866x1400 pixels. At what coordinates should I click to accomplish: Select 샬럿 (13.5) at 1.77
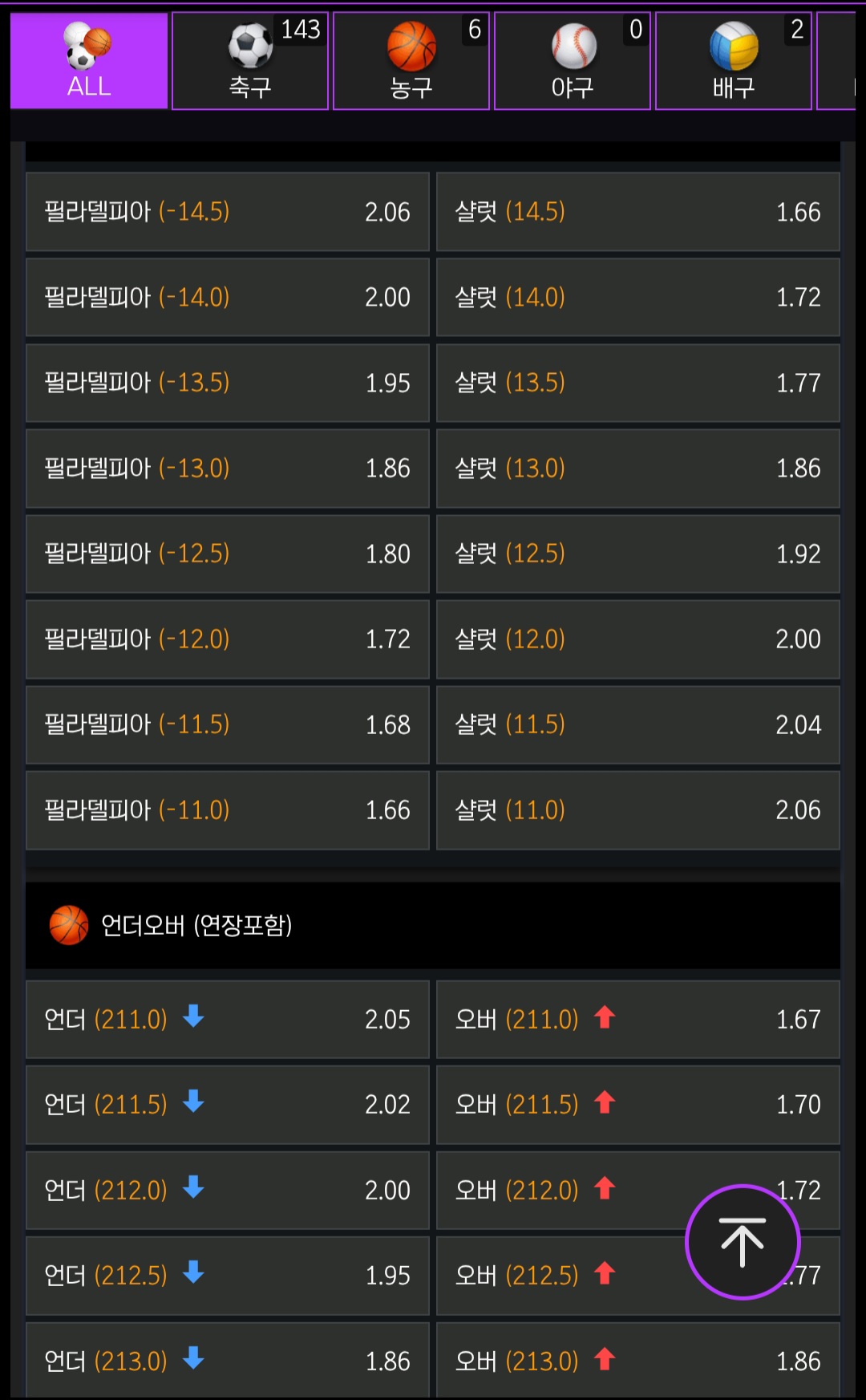click(x=637, y=383)
